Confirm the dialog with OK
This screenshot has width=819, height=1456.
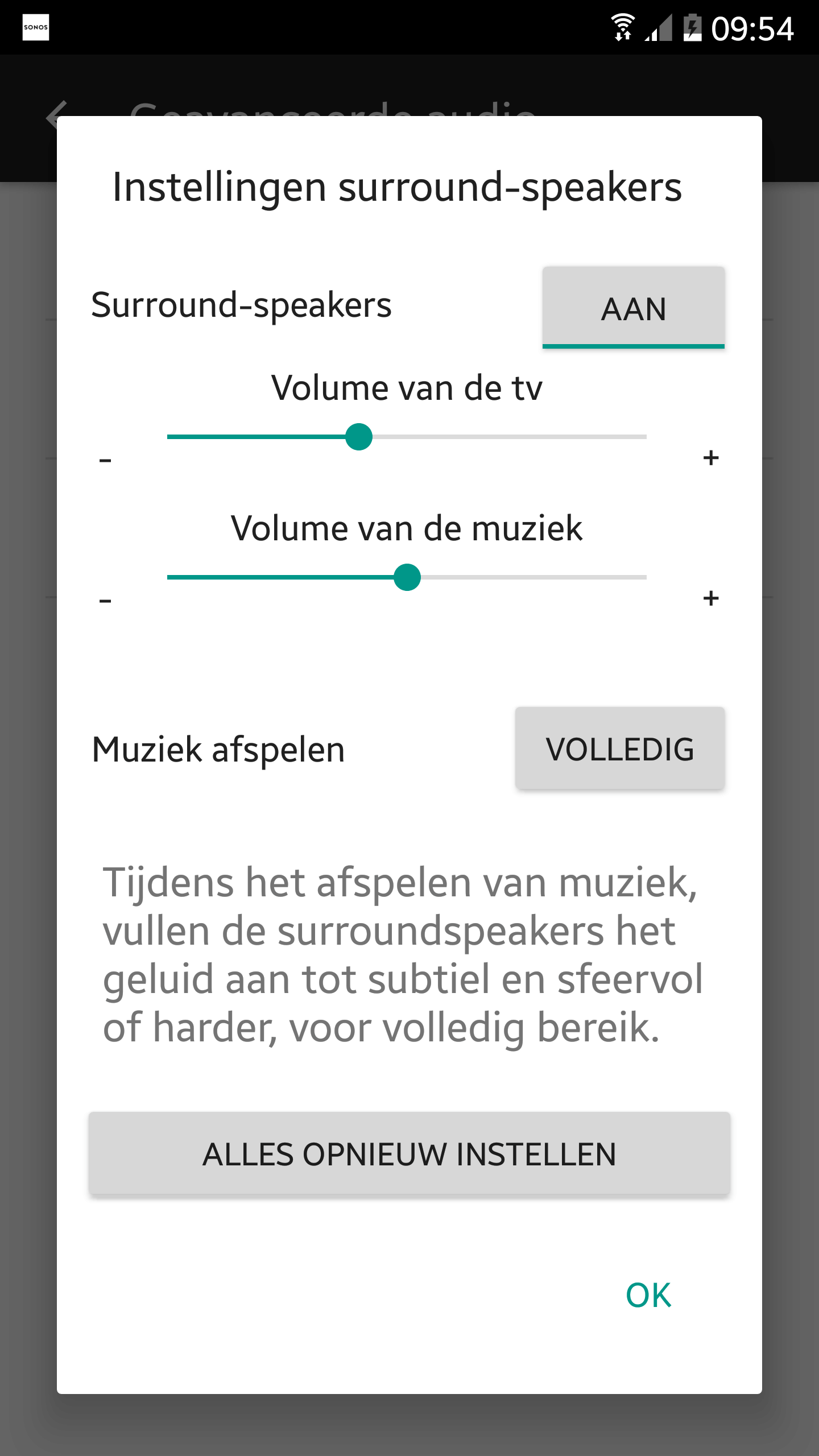tap(648, 1296)
